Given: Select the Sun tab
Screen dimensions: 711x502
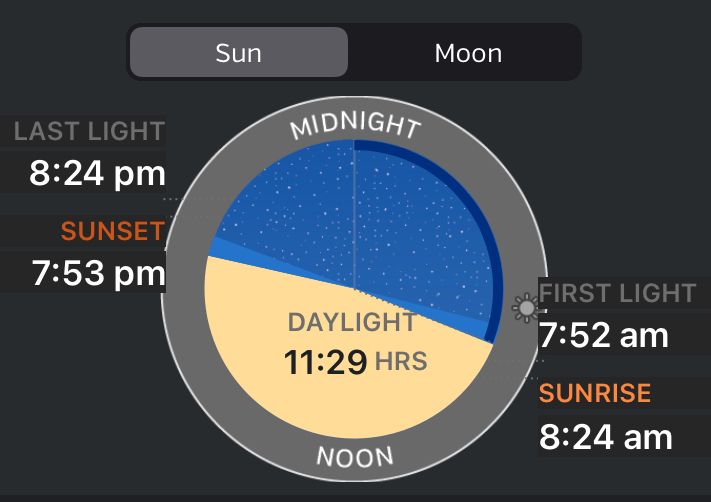Looking at the screenshot, I should point(239,52).
